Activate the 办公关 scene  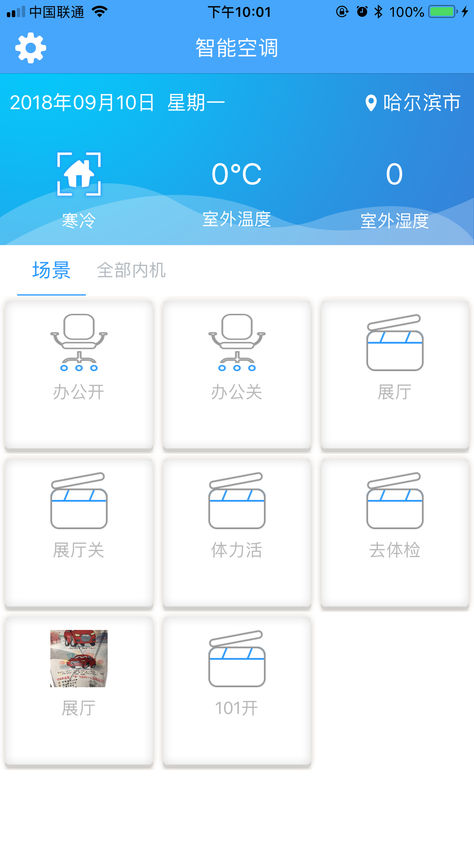point(237,375)
